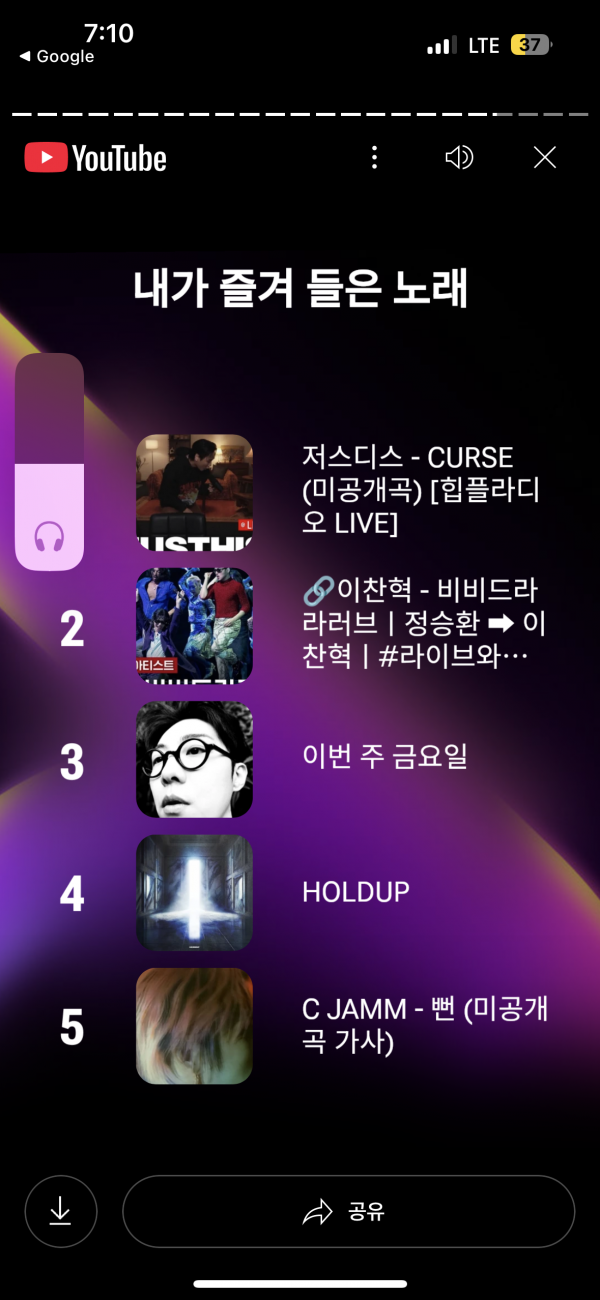Tap the 공유 share button
This screenshot has height=1300, width=600.
tap(348, 1212)
